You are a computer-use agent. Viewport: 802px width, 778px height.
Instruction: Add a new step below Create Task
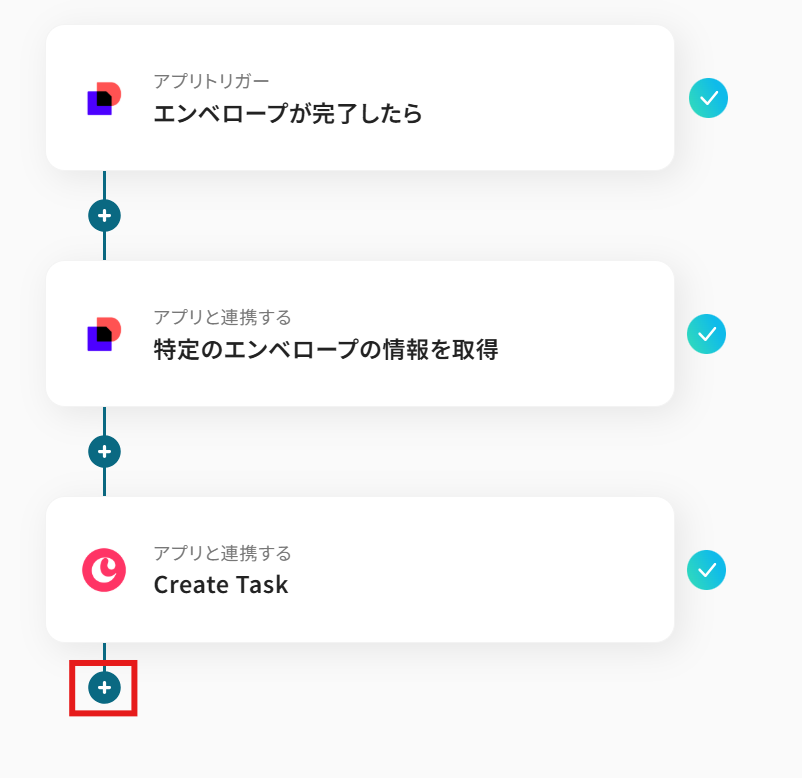(x=104, y=687)
